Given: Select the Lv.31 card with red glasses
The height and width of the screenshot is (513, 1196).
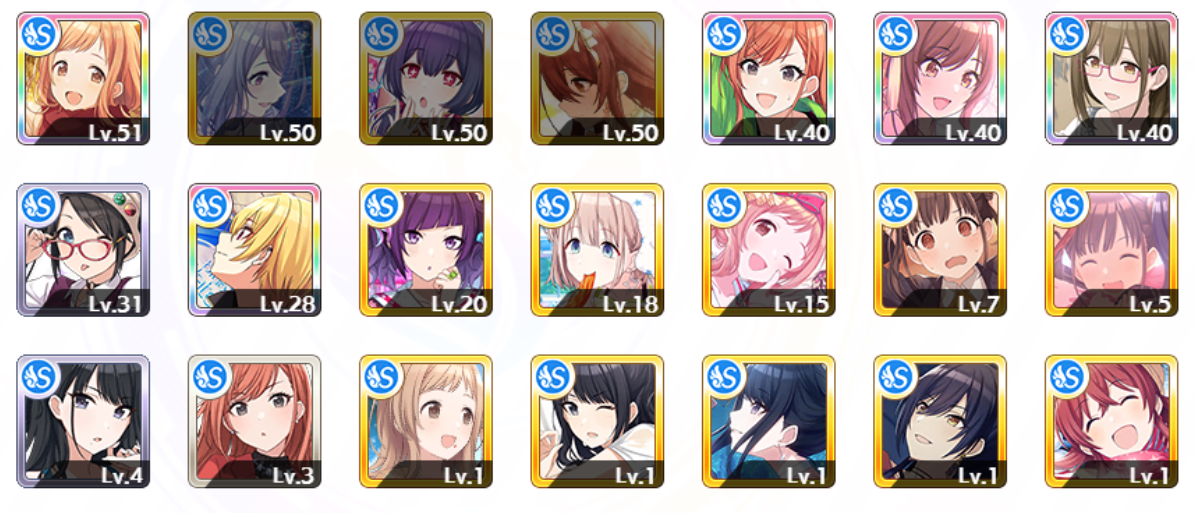Looking at the screenshot, I should [x=83, y=250].
